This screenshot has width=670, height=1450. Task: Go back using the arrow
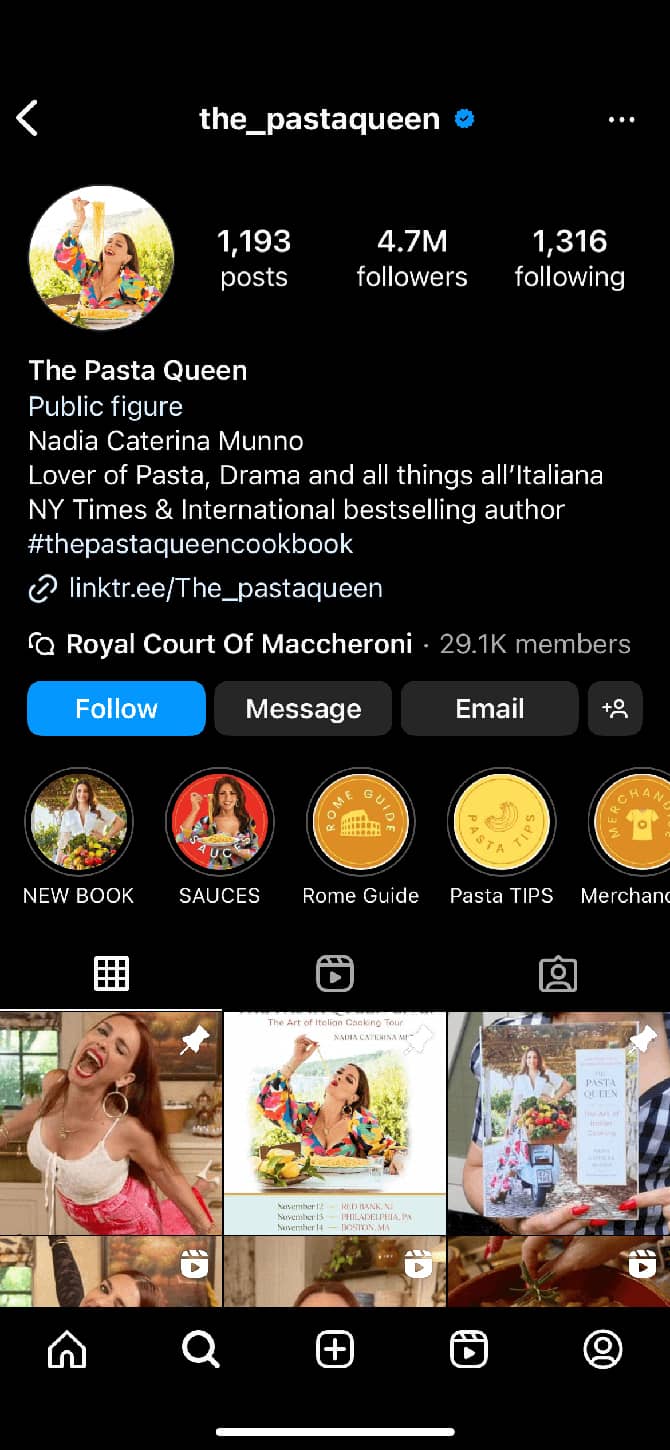[27, 119]
